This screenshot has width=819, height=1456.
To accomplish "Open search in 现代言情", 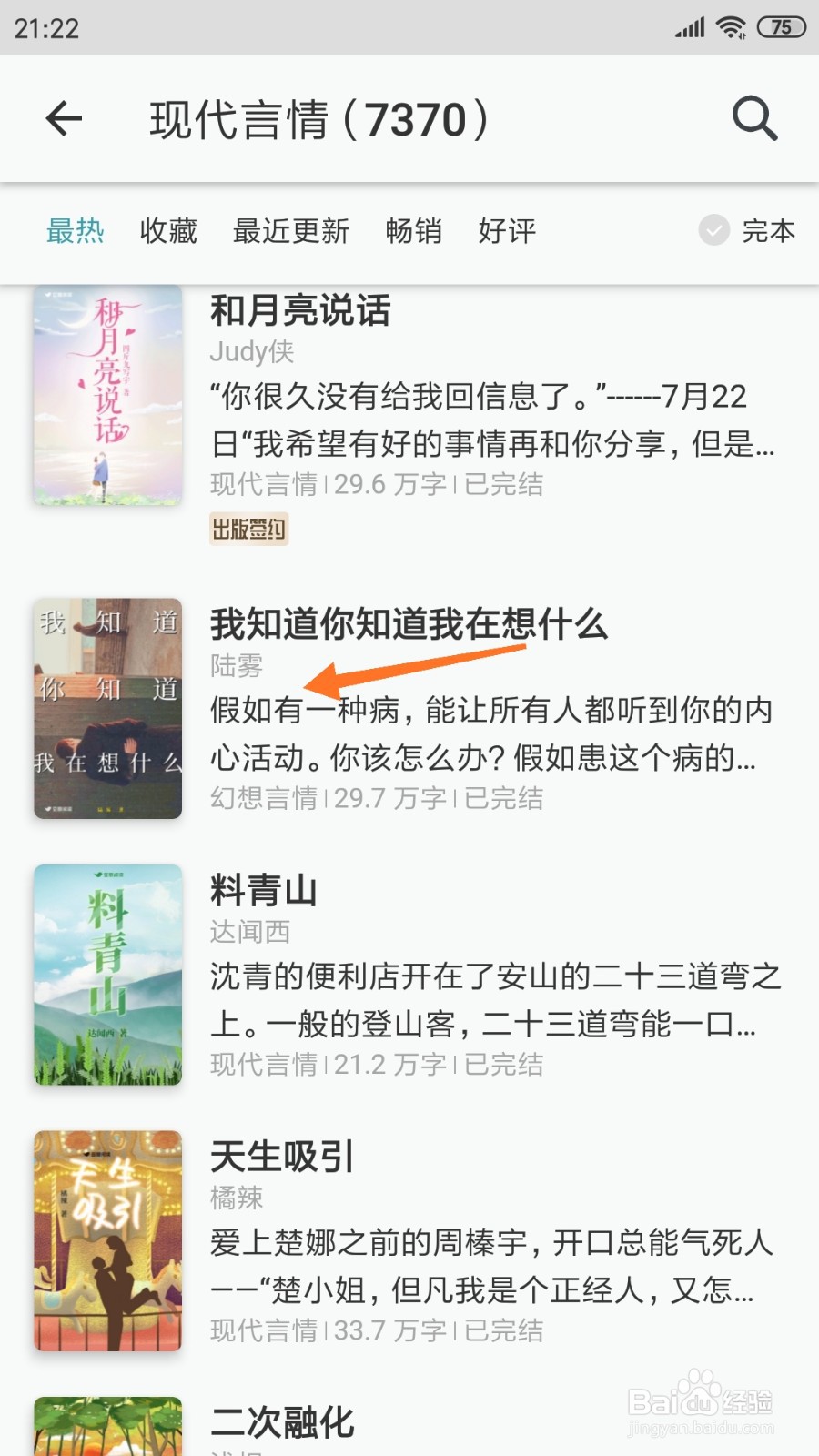I will pos(754,118).
